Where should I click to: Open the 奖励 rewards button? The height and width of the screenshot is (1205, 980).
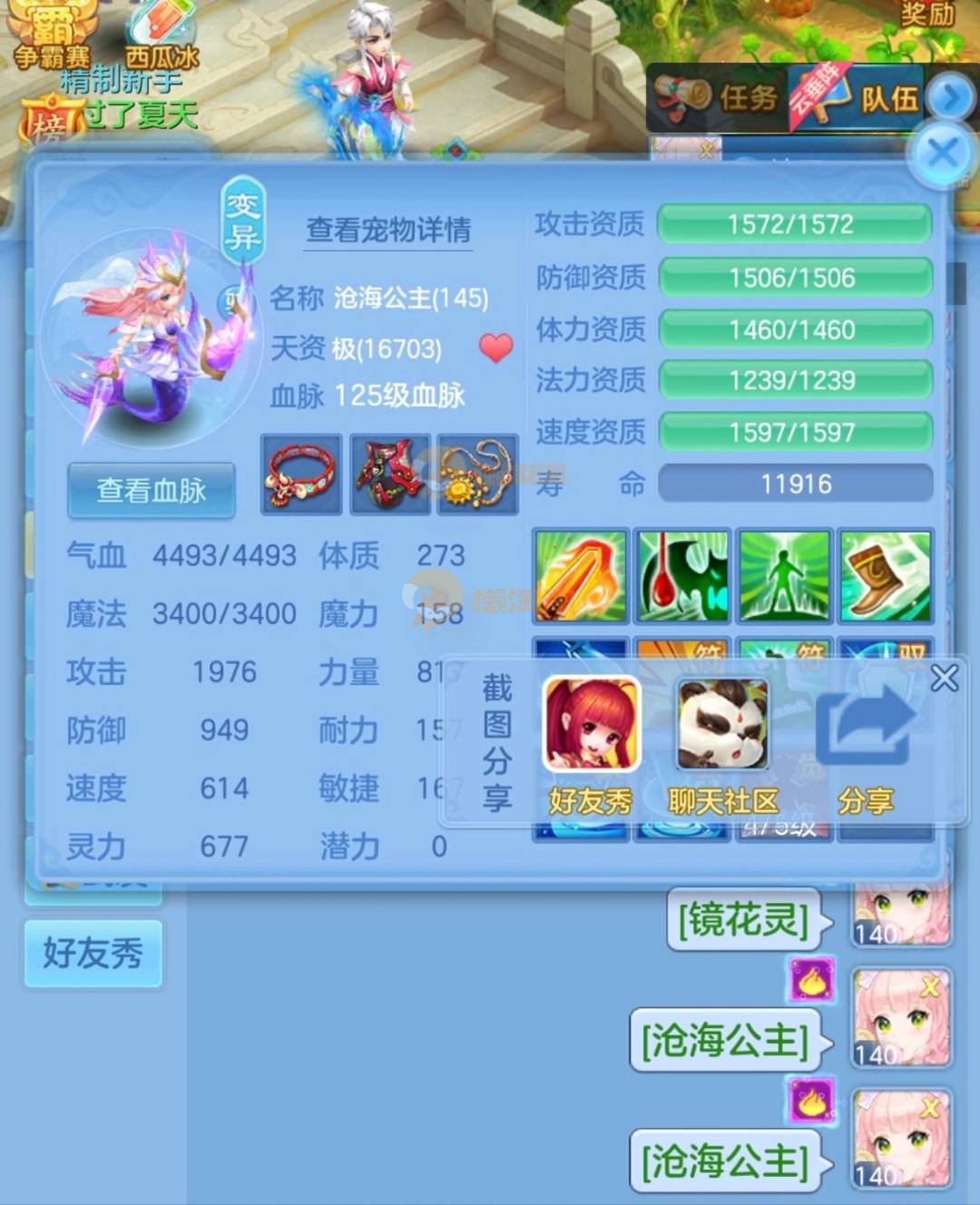coord(927,15)
